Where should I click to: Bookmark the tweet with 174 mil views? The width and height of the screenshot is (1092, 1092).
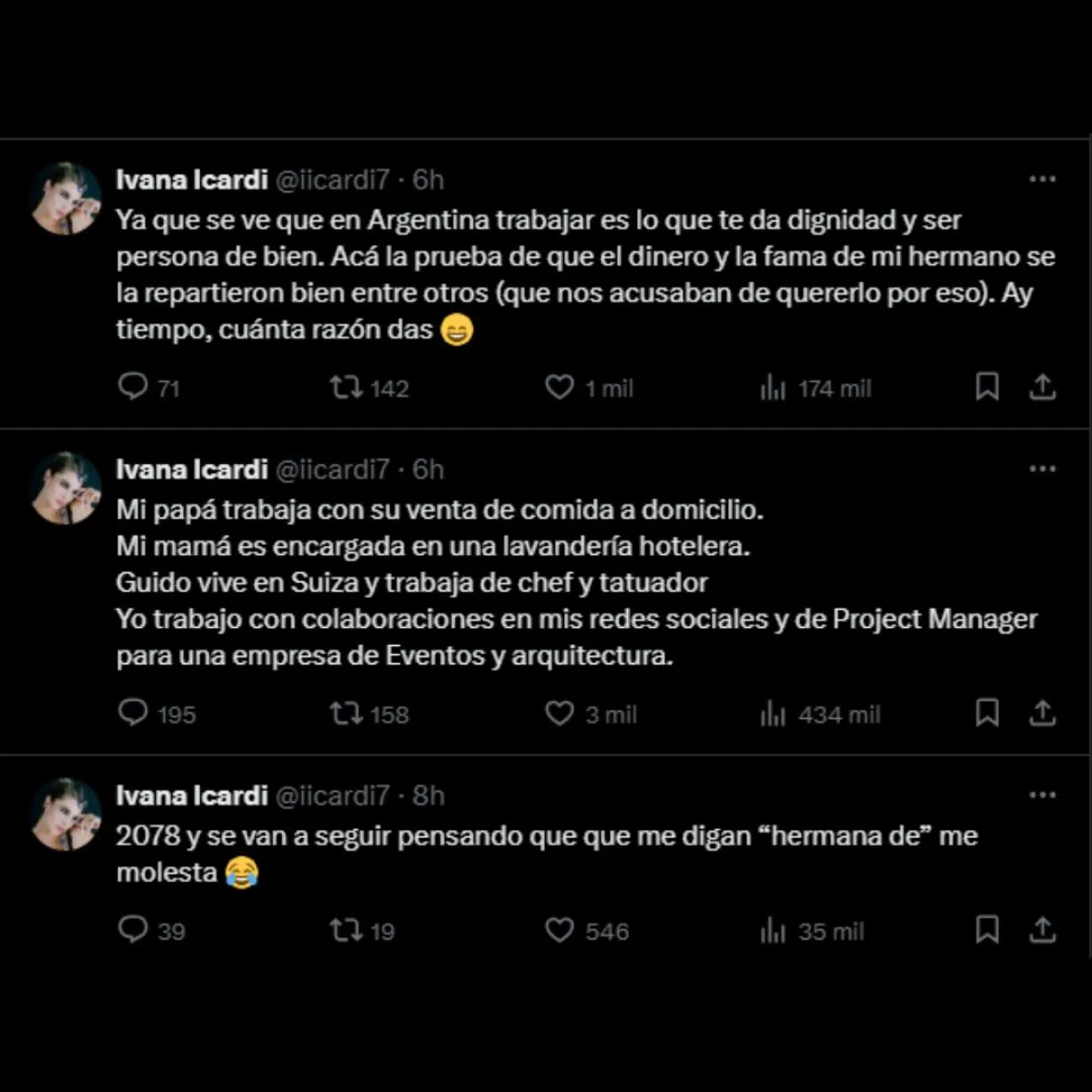coord(986,388)
